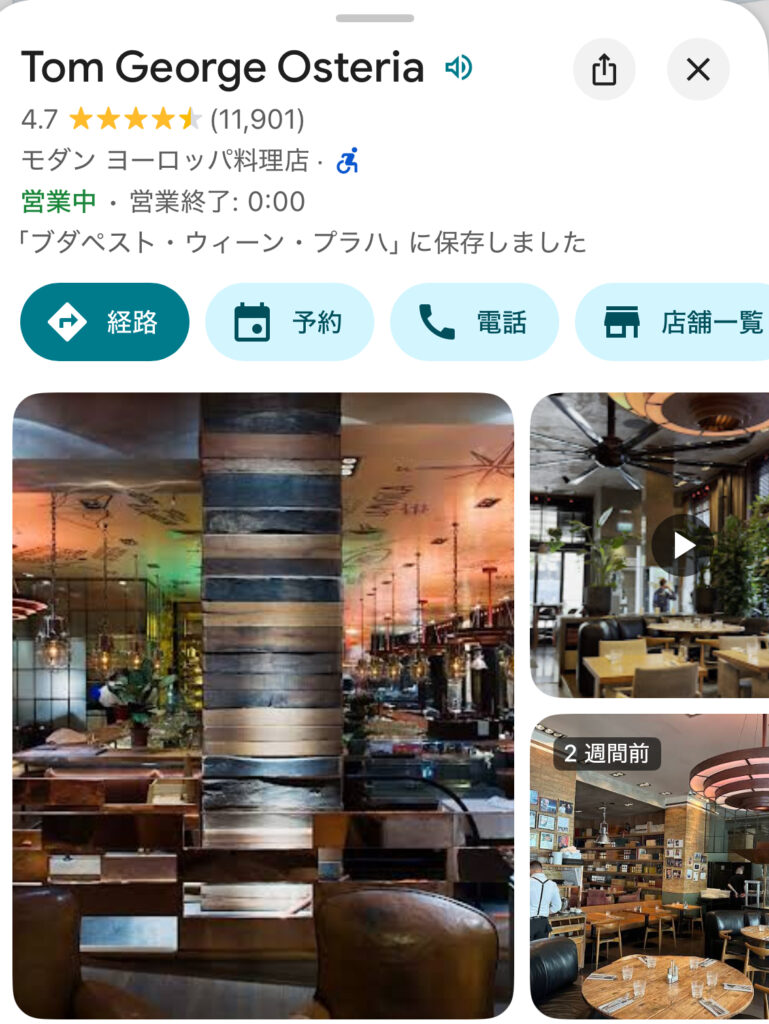Close the place details sheet
The image size is (769, 1024).
pos(698,70)
